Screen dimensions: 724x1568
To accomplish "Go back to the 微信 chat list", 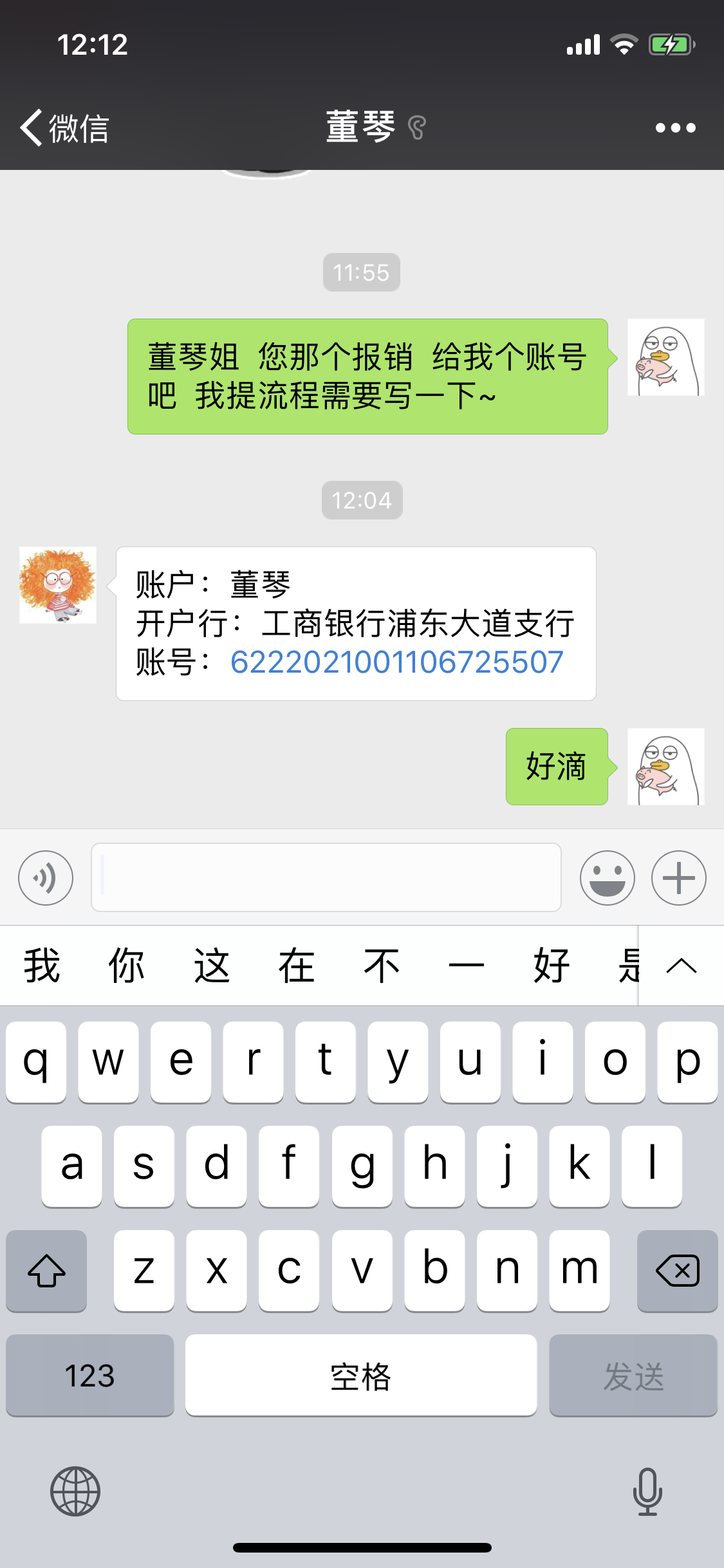I will (x=64, y=128).
